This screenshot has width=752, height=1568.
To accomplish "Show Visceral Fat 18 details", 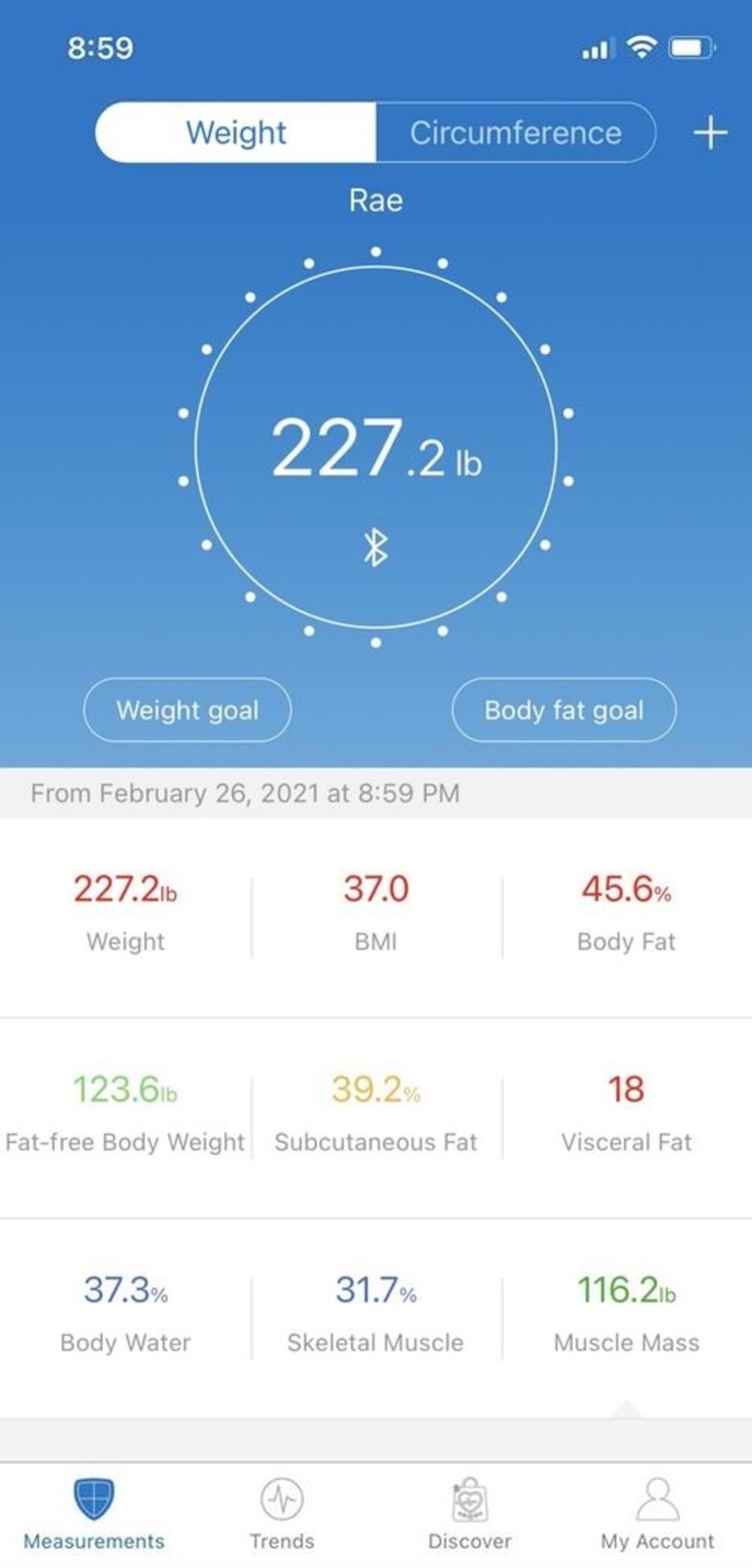I will (627, 1112).
